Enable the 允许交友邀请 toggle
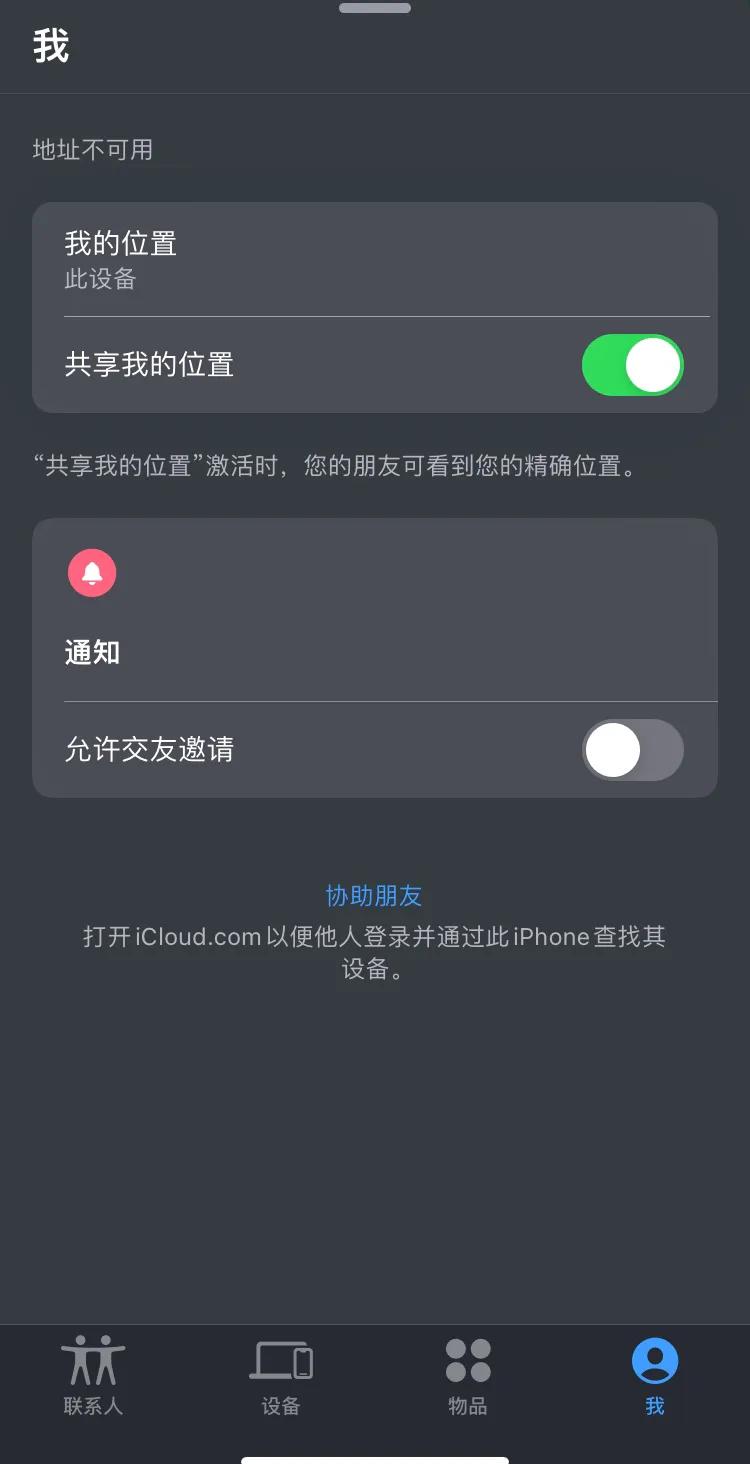The width and height of the screenshot is (750, 1464). [x=632, y=749]
